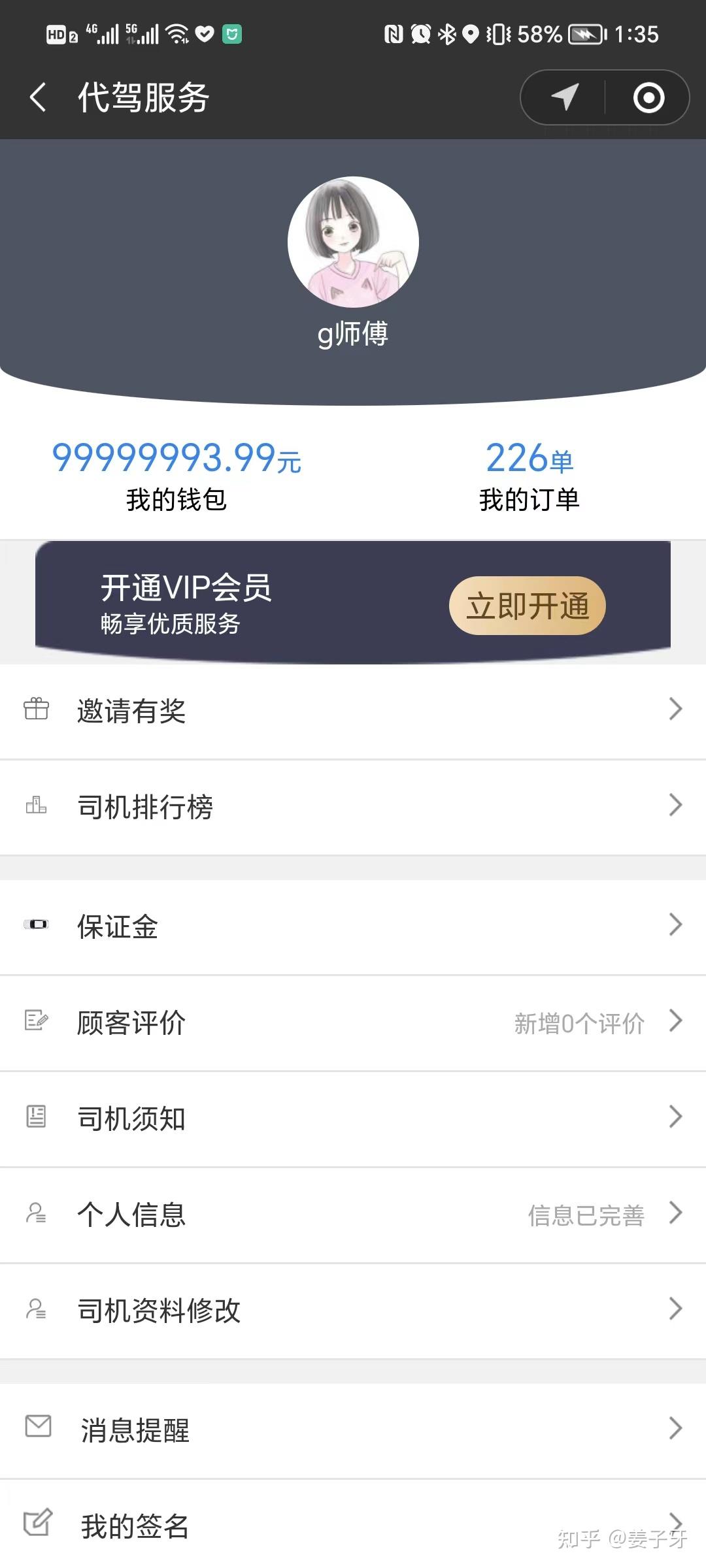Click the ranking podium icon for 司机排行榜

click(37, 807)
